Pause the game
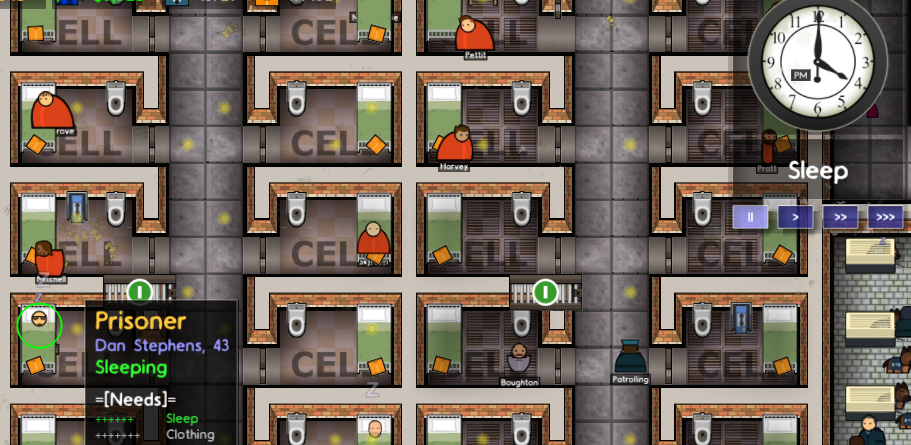Screen dimensions: 911x445 click(750, 217)
